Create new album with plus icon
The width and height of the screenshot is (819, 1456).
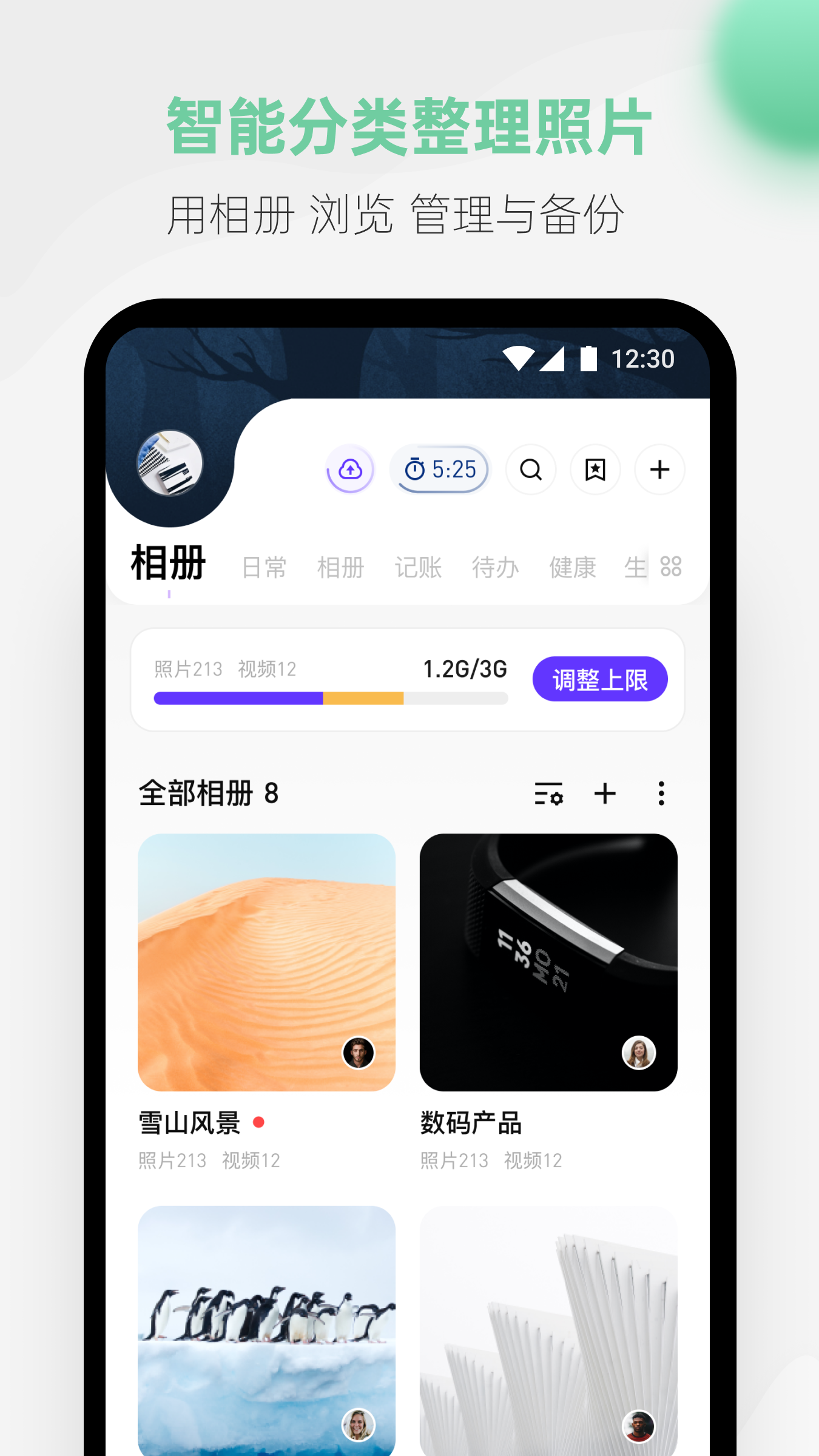pos(605,794)
